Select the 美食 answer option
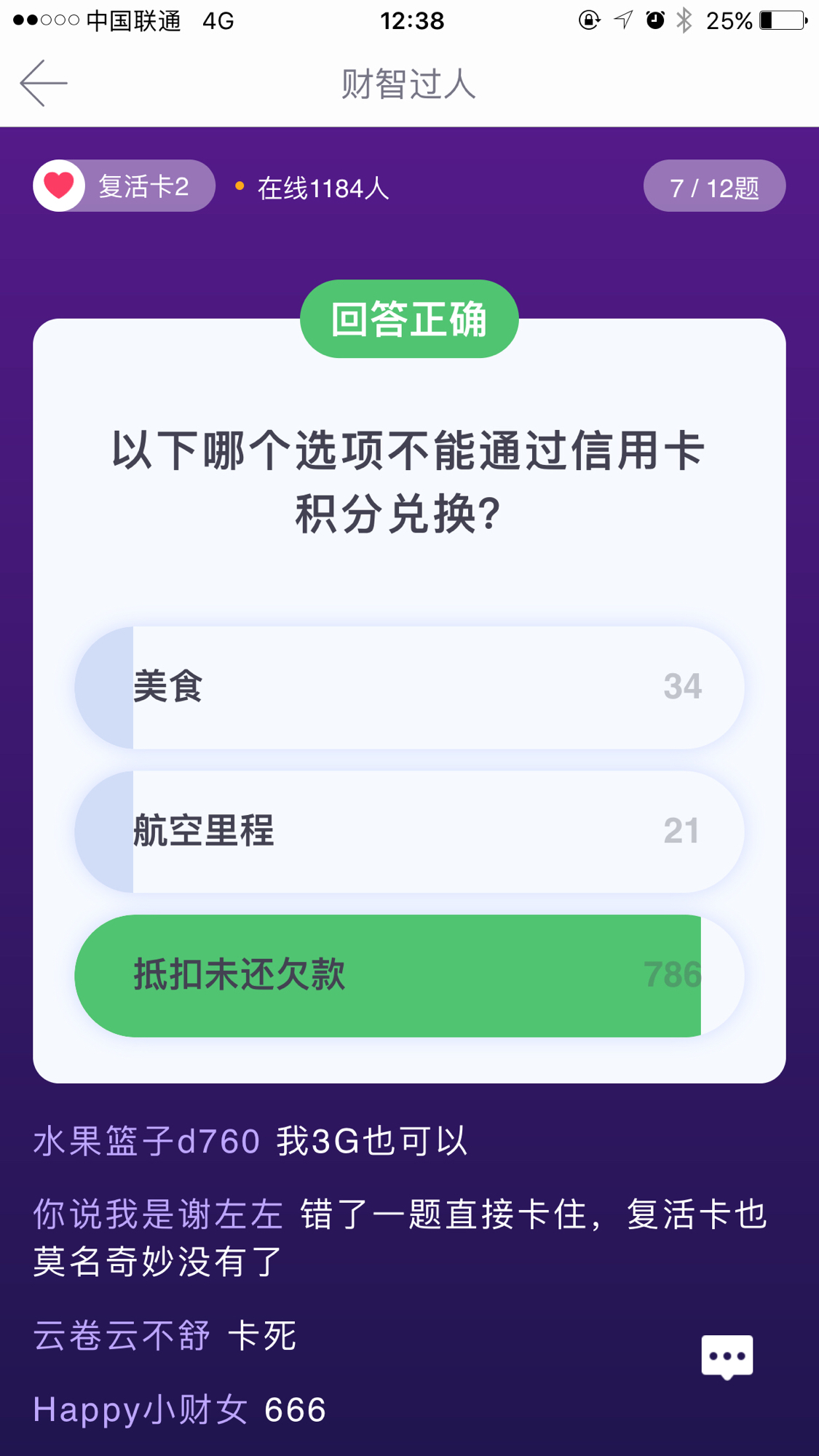Screen dimensions: 819x1456 [409, 688]
